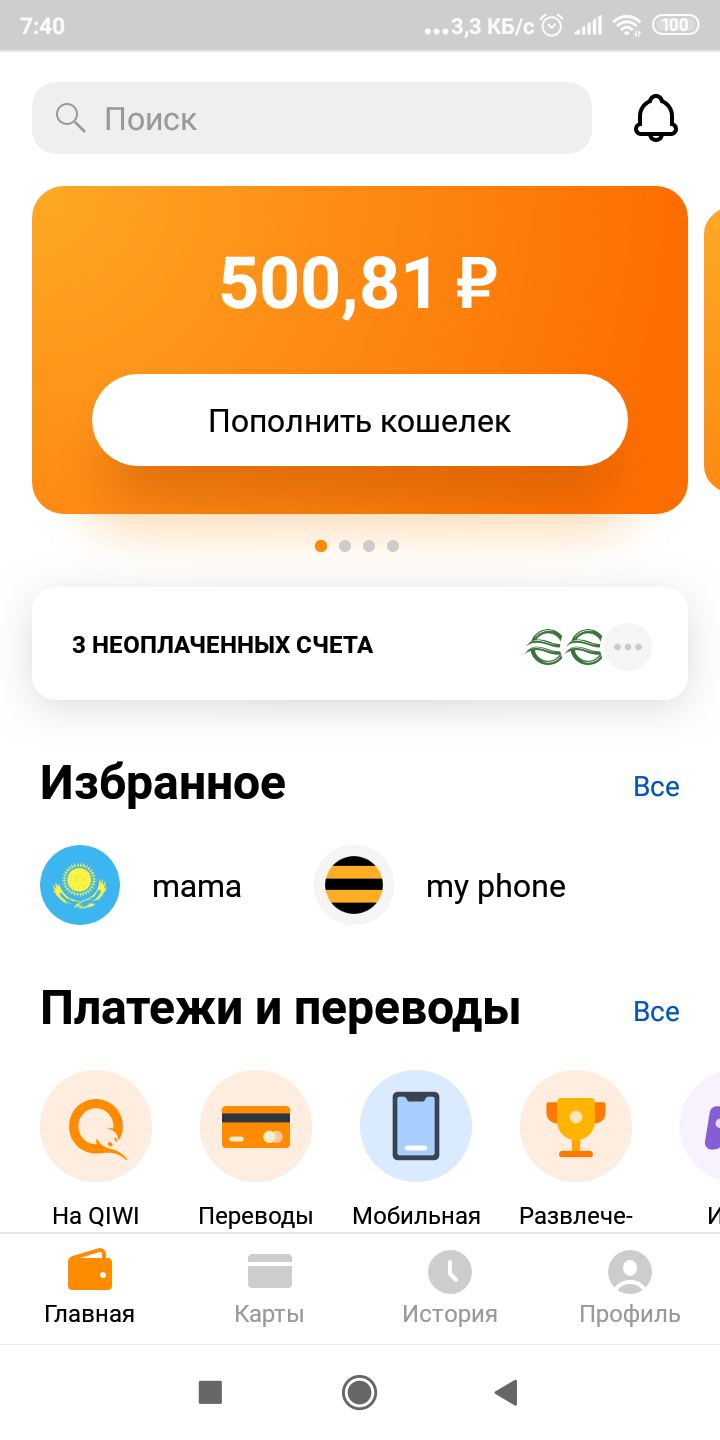Image resolution: width=720 pixels, height=1440 pixels.
Task: Show all favorites via Все next to Избранное
Action: [656, 787]
